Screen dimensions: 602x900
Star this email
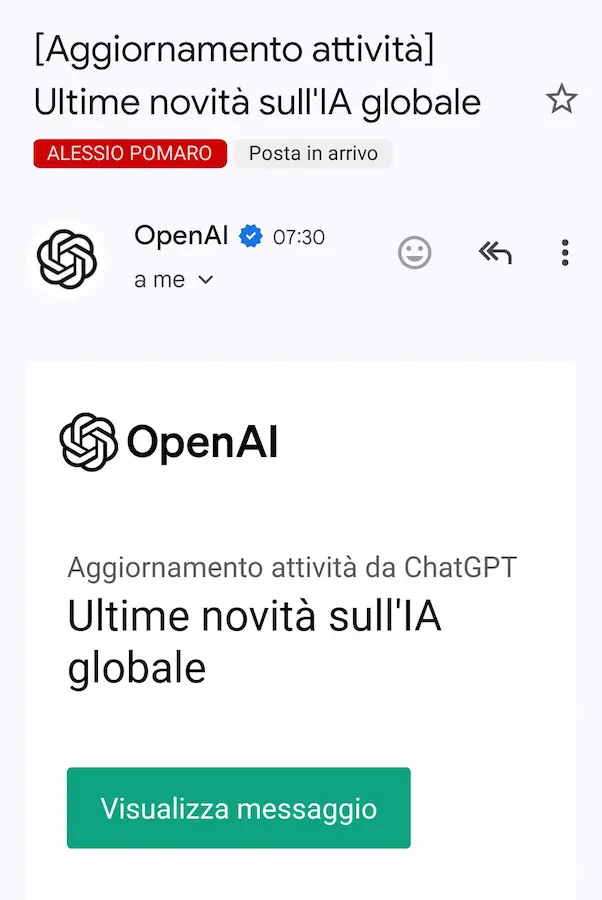point(561,99)
